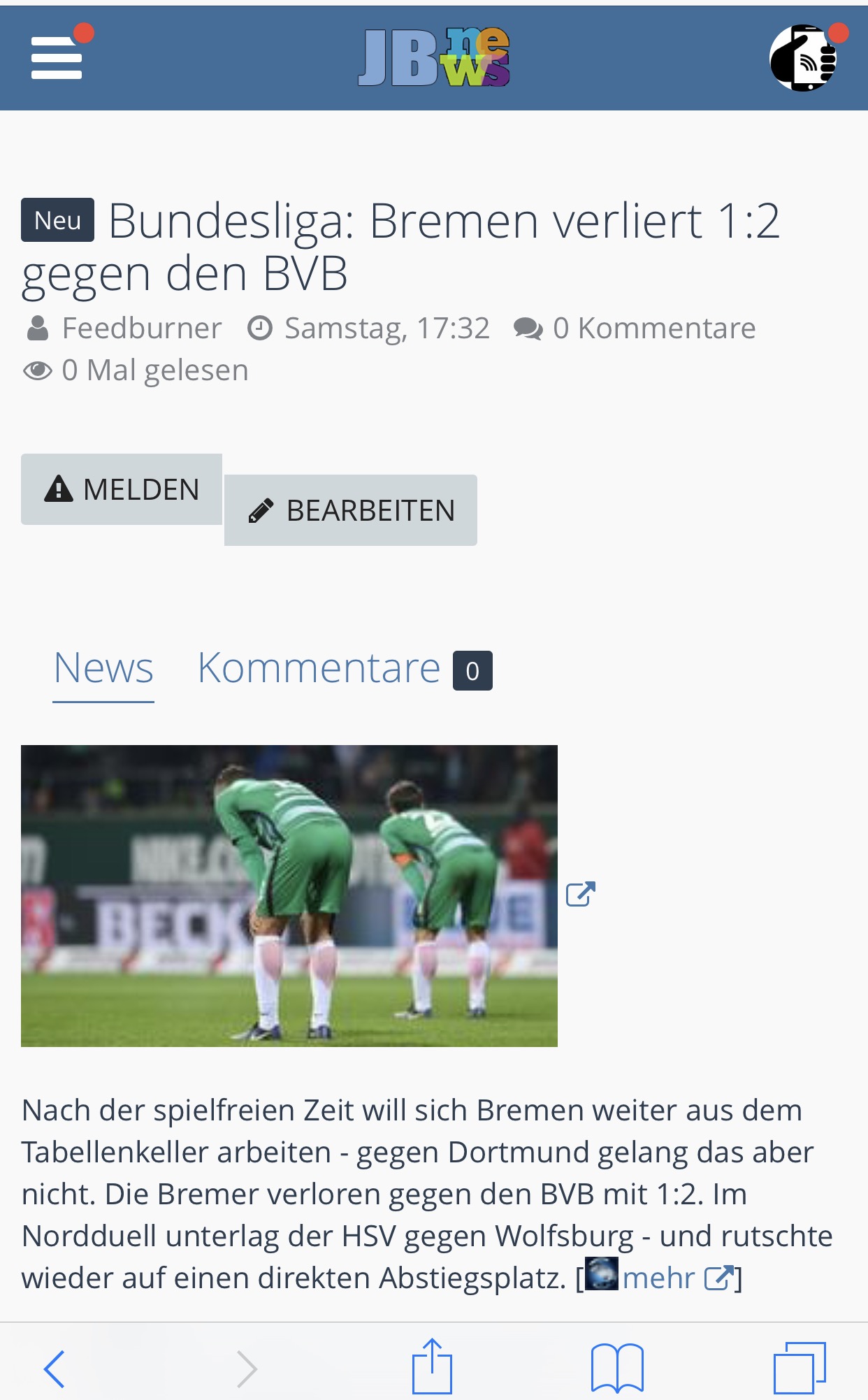Viewport: 868px width, 1400px height.
Task: Open the external link icon beside the image
Action: click(580, 894)
